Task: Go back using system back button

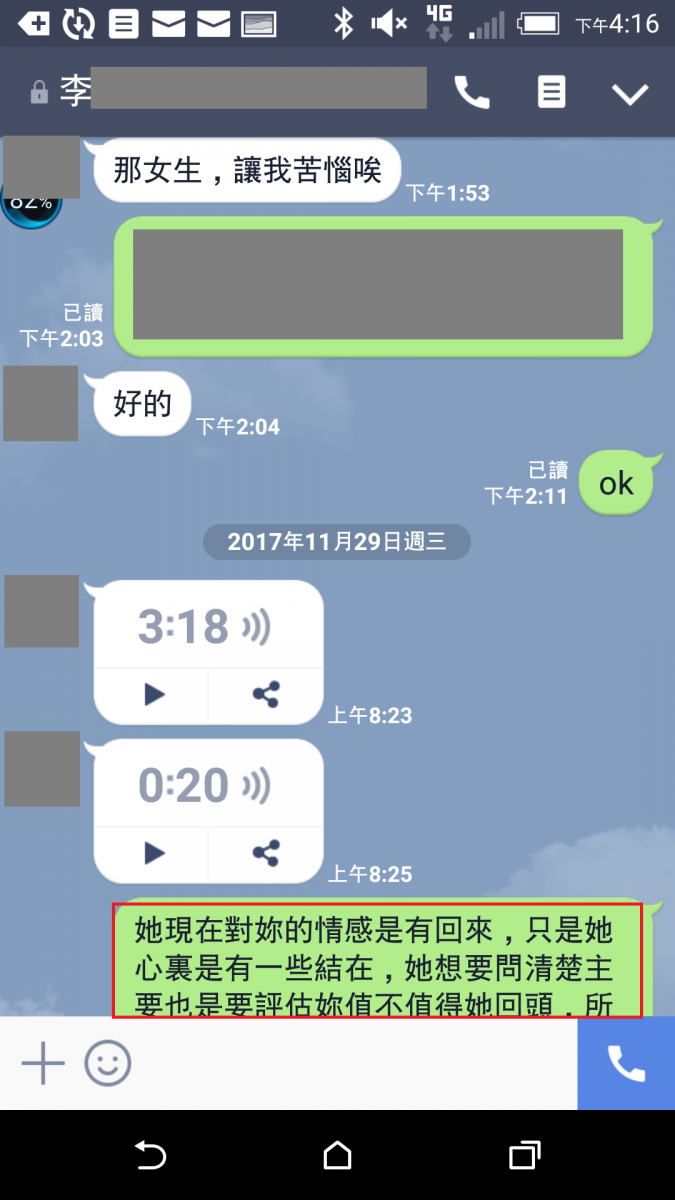Action: [150, 1156]
